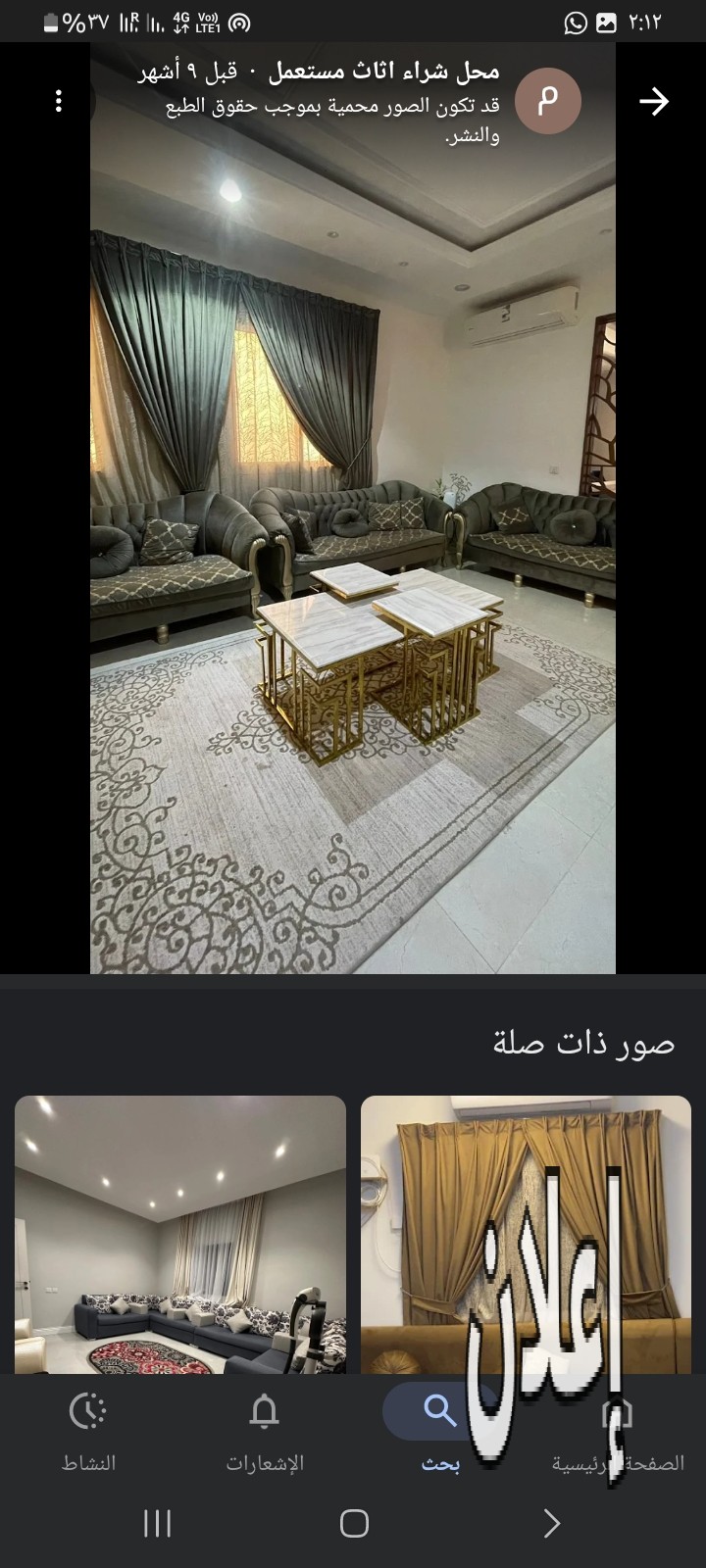Open the main living room image

point(353,588)
